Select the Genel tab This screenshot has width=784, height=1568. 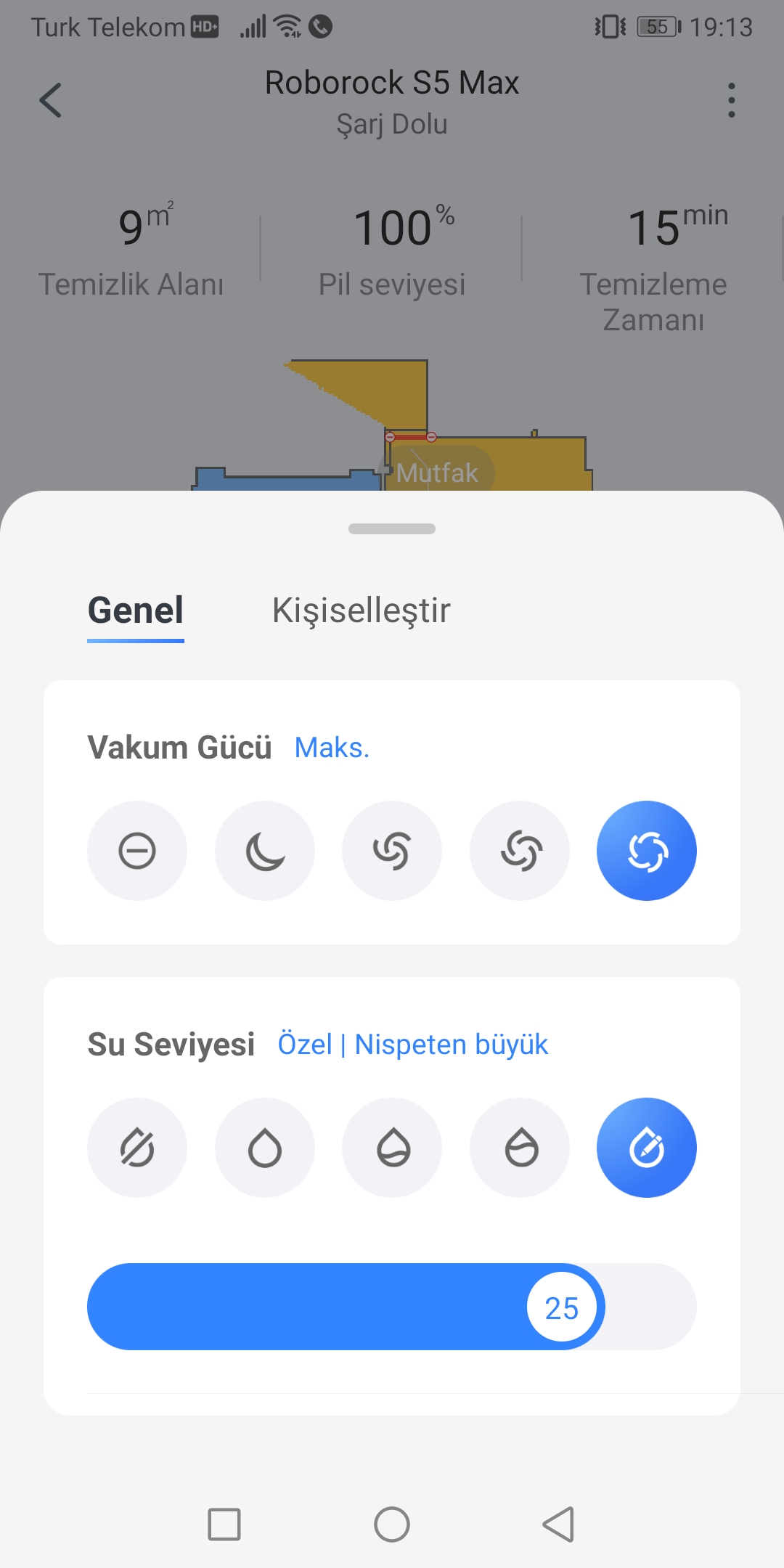click(136, 611)
